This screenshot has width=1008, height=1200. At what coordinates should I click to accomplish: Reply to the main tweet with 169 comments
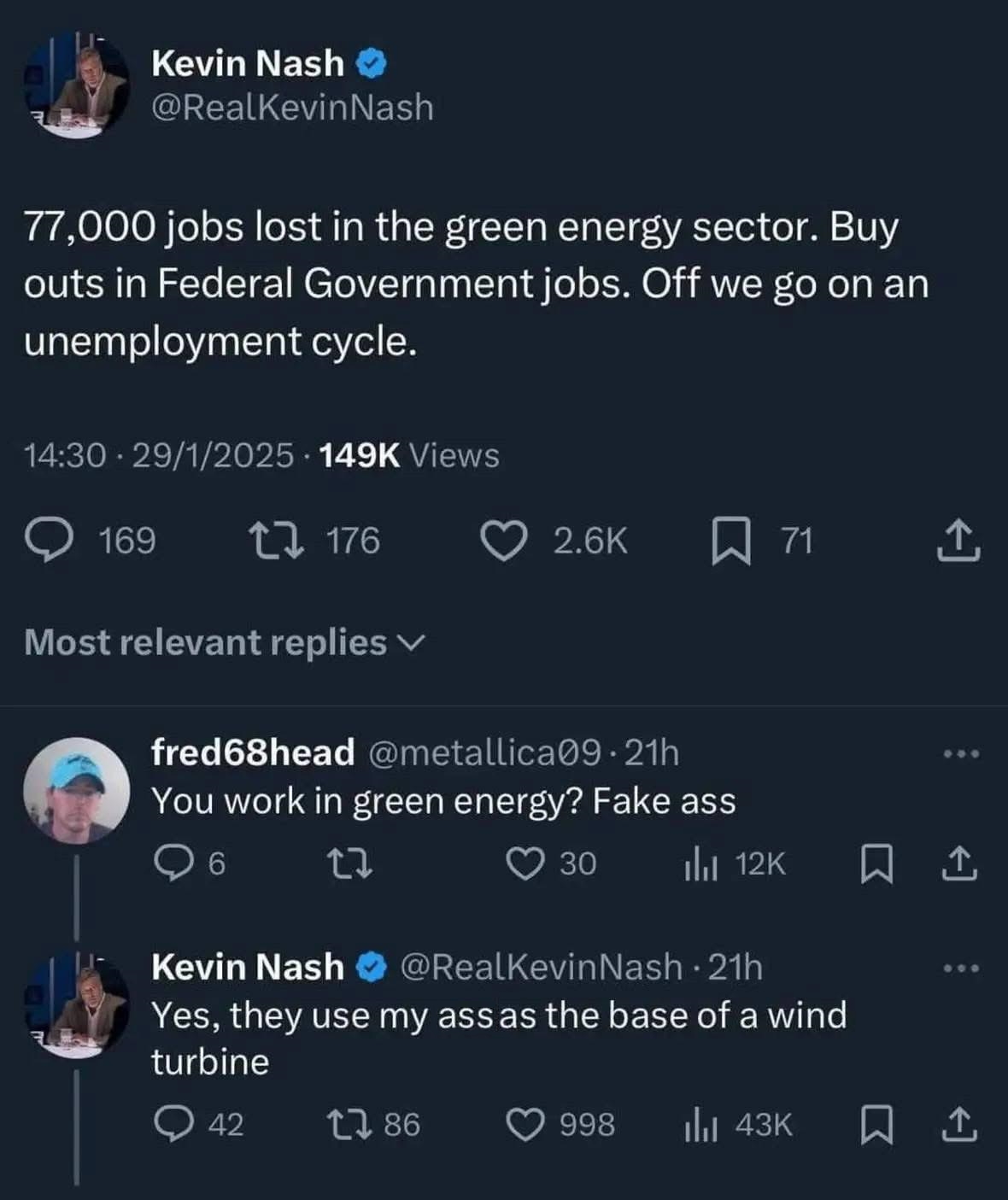point(49,541)
